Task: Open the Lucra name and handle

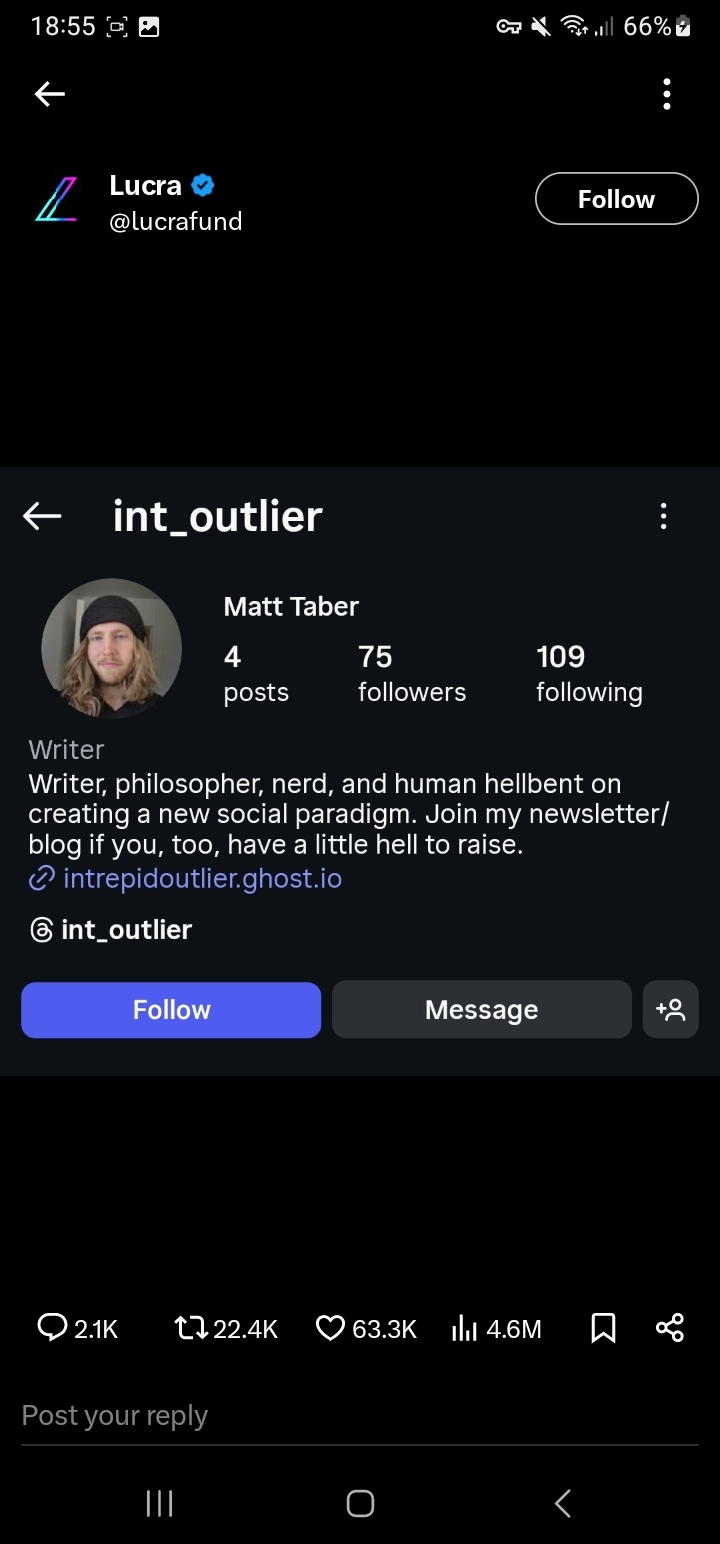Action: coord(175,201)
